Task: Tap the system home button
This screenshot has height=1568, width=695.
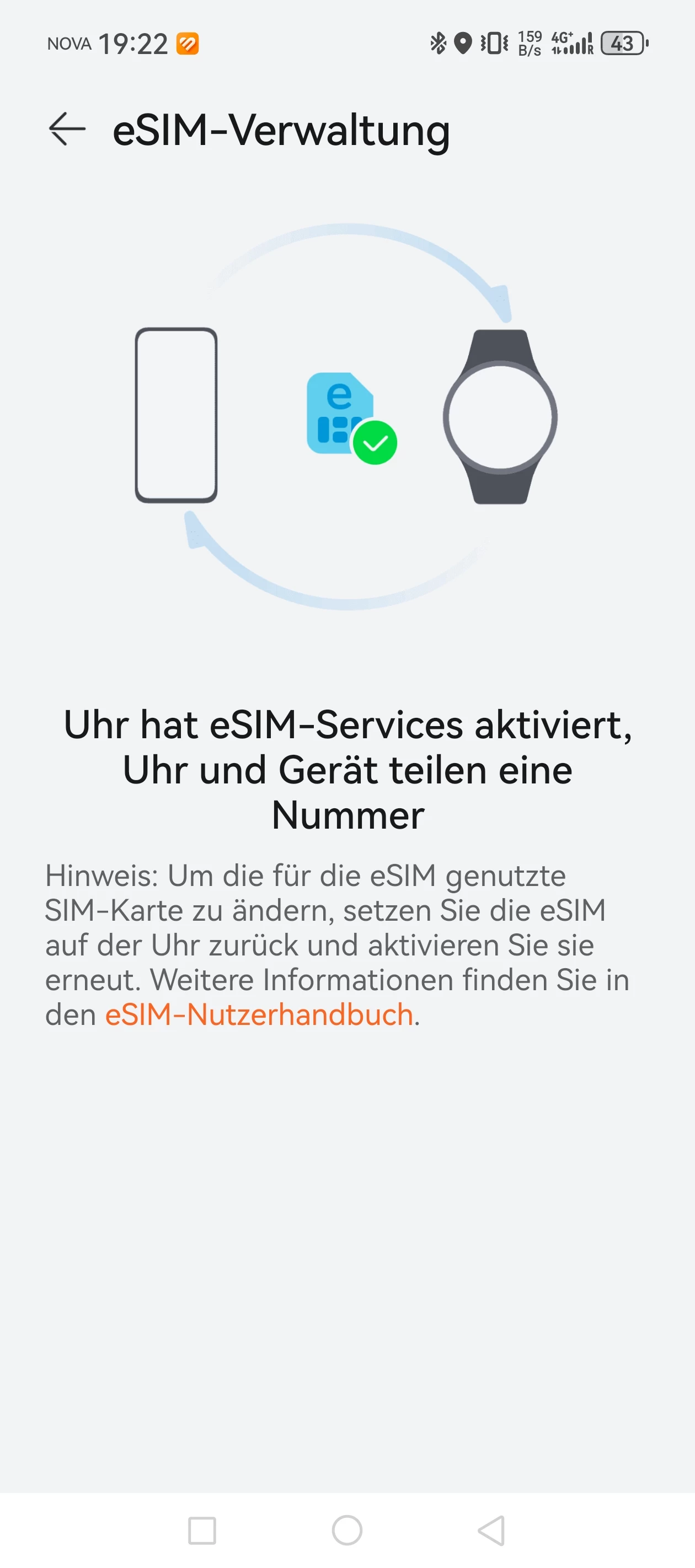Action: pyautogui.click(x=347, y=1529)
